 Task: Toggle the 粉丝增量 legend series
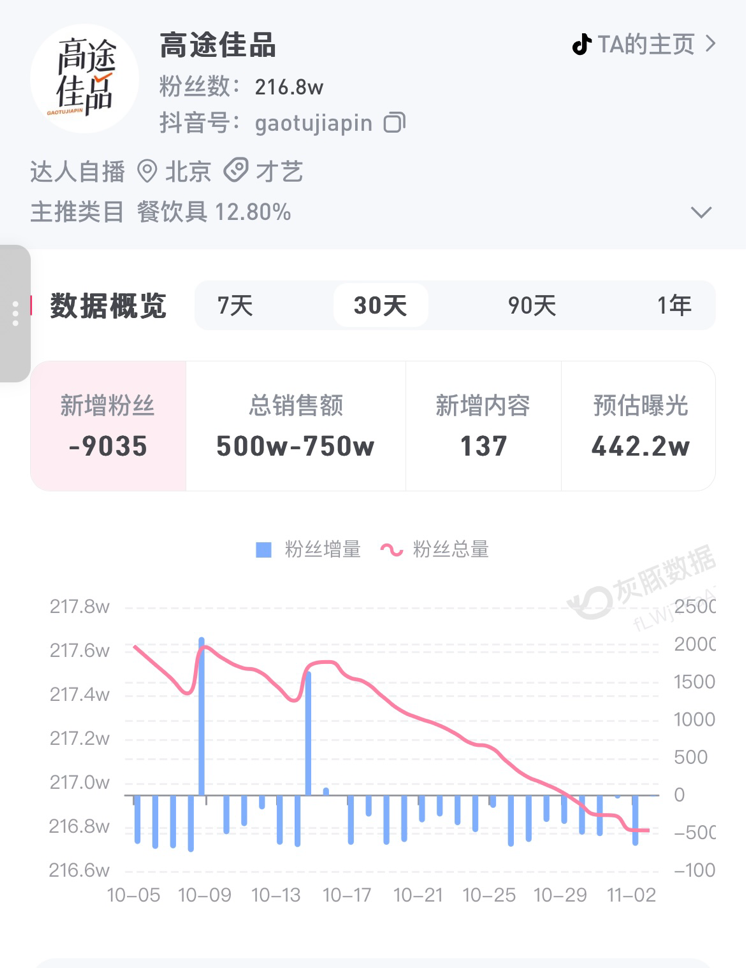coord(309,549)
